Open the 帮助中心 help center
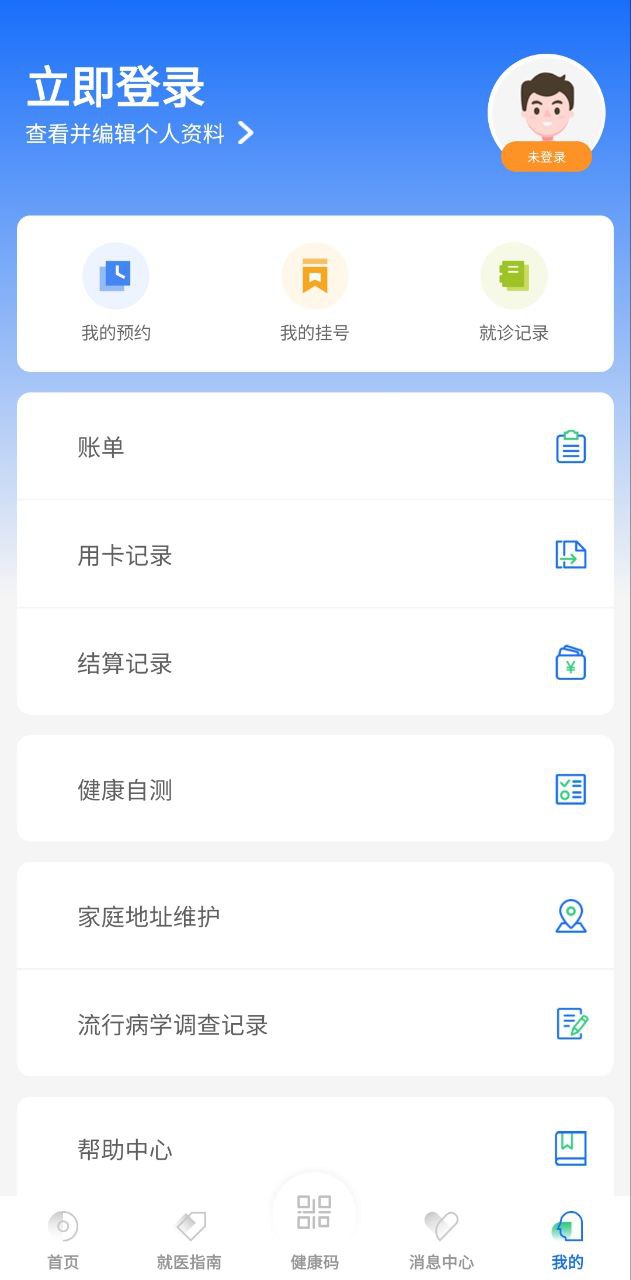The image size is (631, 1280). point(315,1149)
